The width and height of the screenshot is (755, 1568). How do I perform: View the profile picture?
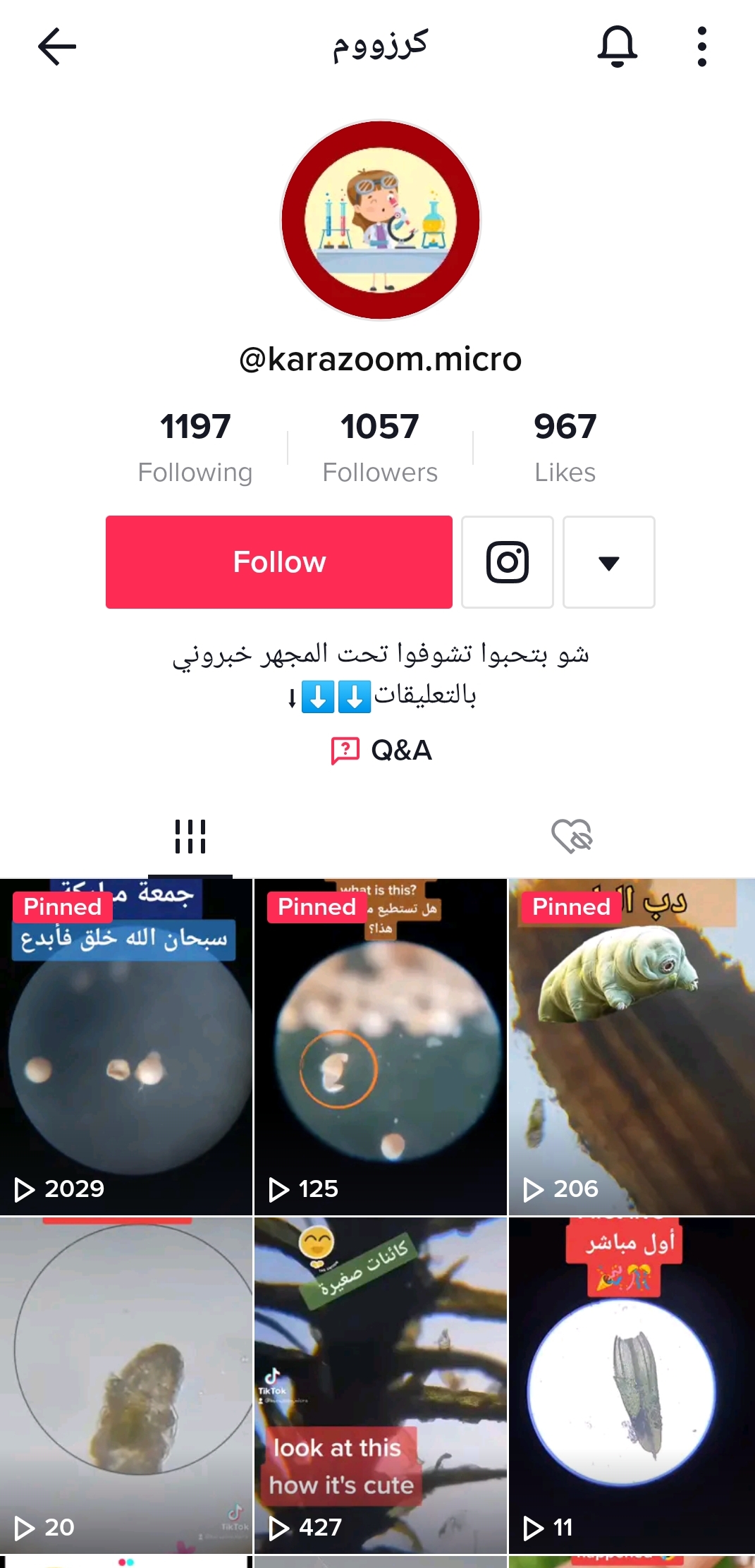click(x=381, y=220)
